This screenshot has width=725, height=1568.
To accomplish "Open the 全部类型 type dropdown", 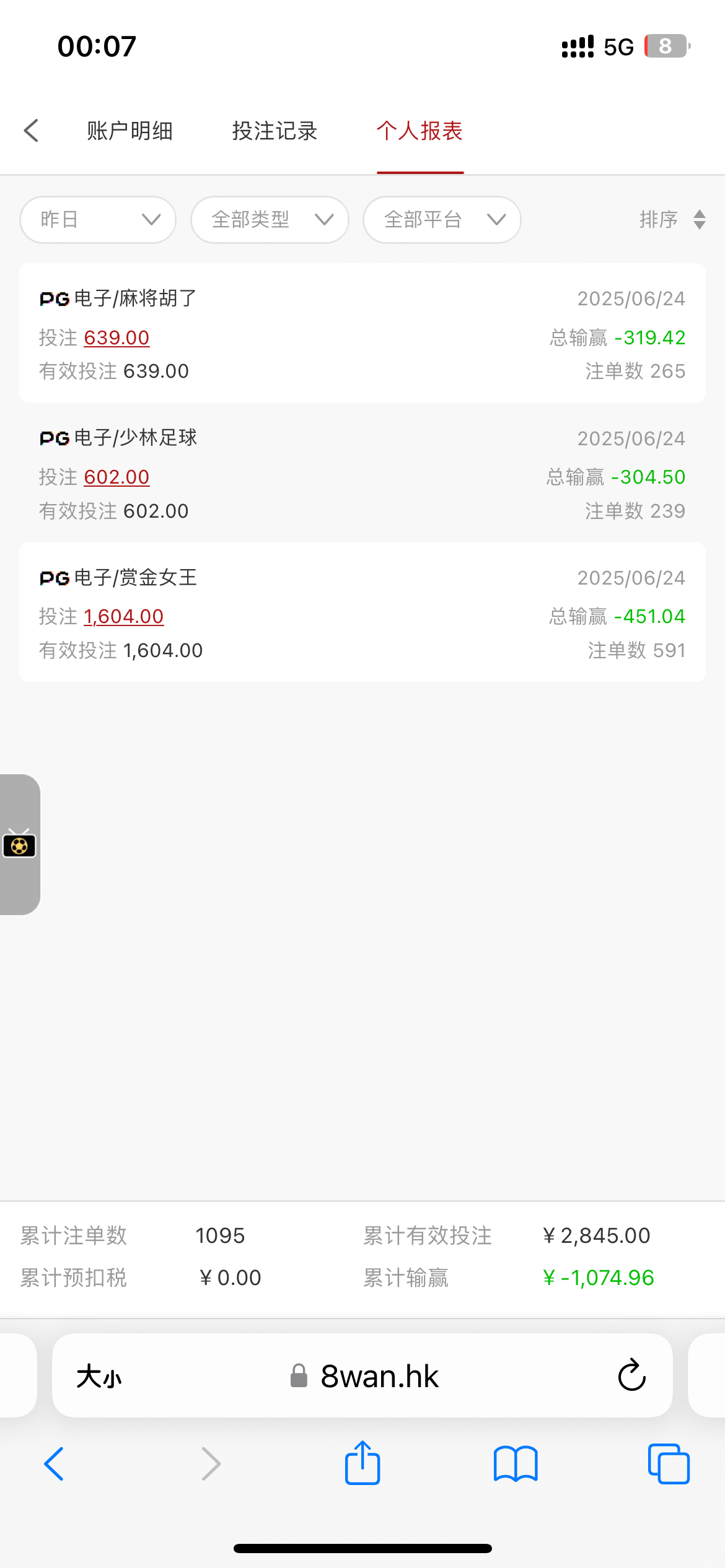I will coord(270,220).
